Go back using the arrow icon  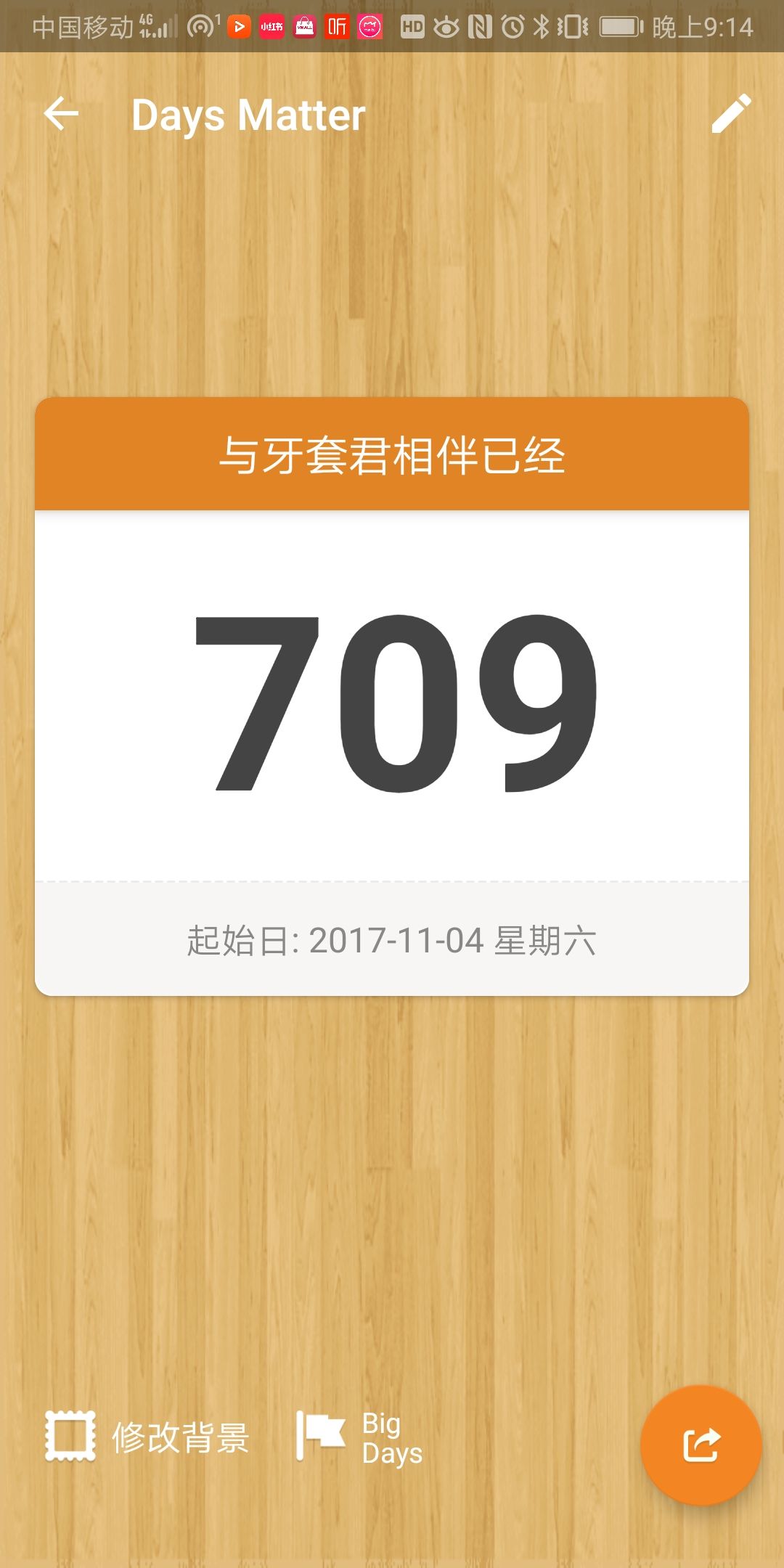click(x=61, y=115)
